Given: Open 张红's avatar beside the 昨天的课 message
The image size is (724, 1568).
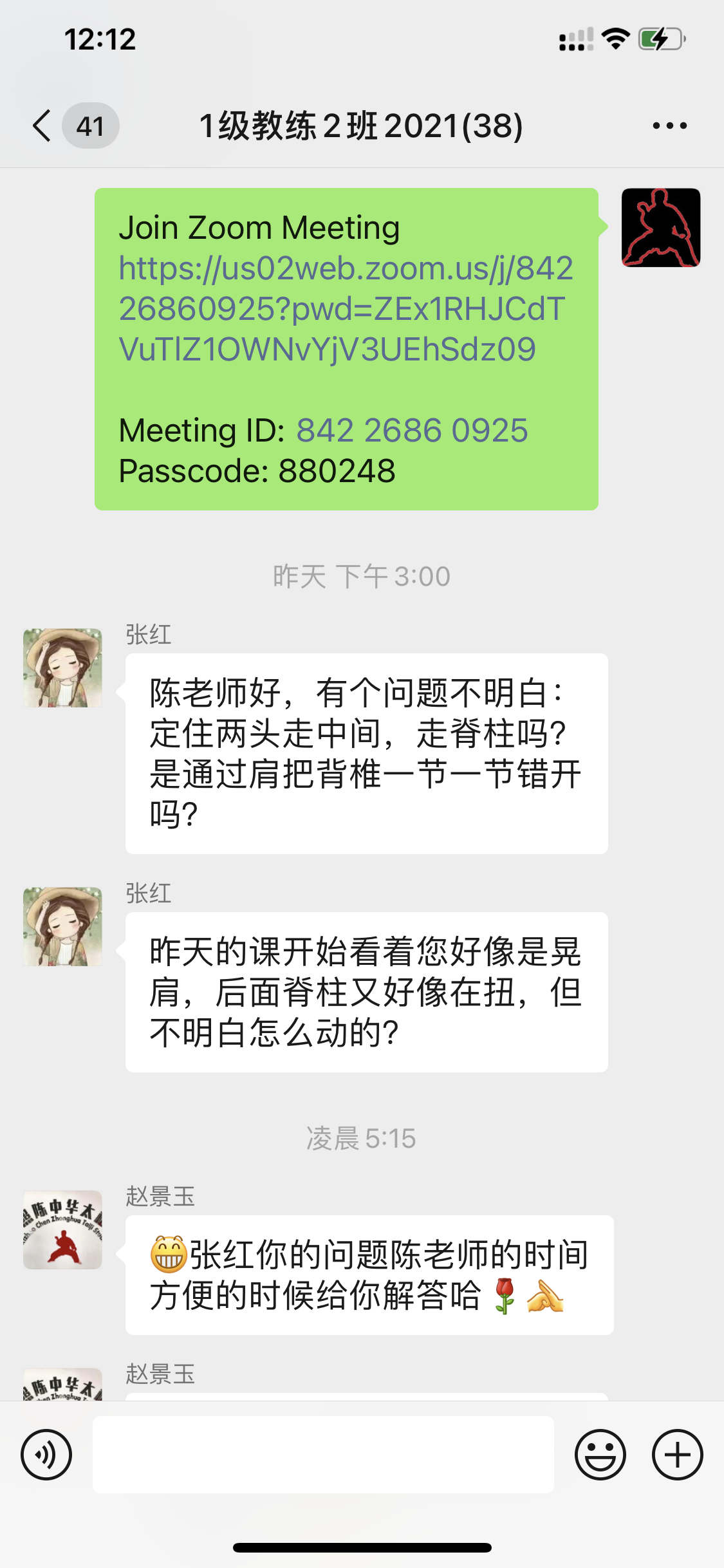Looking at the screenshot, I should click(x=62, y=927).
